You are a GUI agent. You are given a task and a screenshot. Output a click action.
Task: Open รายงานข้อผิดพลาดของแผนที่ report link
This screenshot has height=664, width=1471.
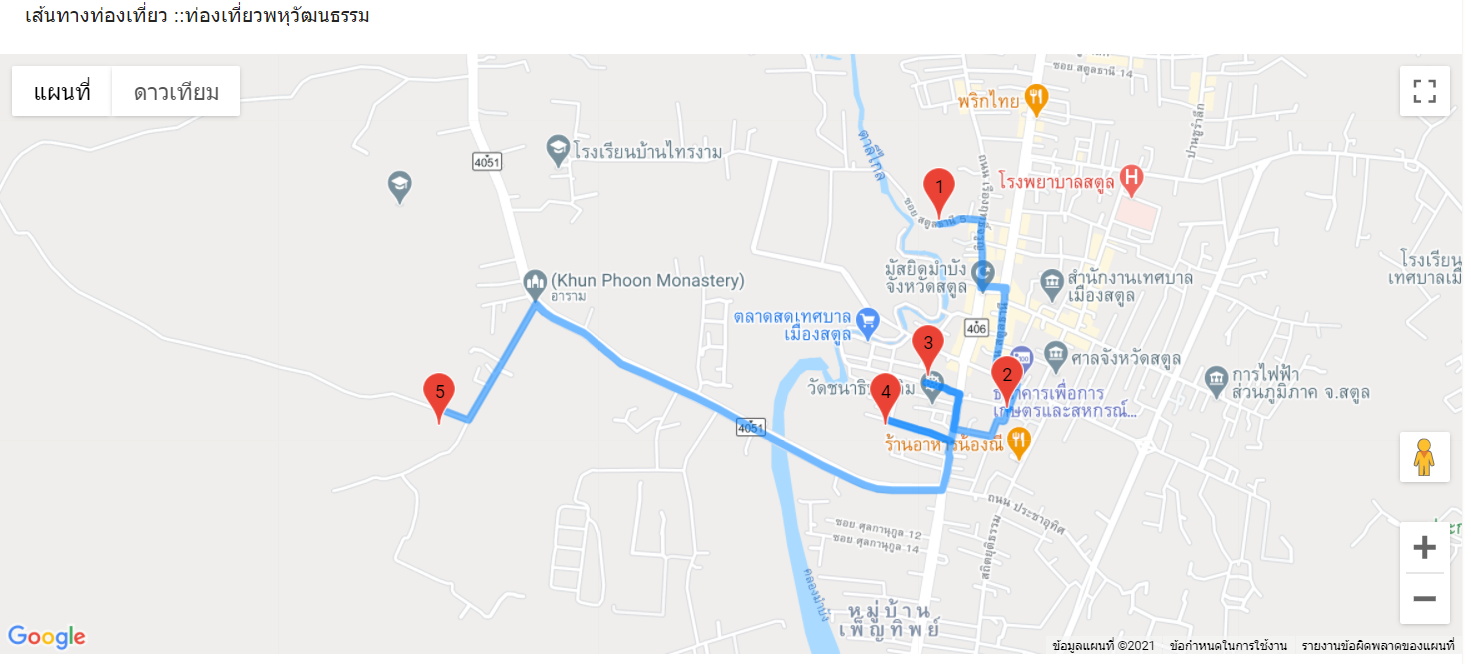click(x=1377, y=646)
